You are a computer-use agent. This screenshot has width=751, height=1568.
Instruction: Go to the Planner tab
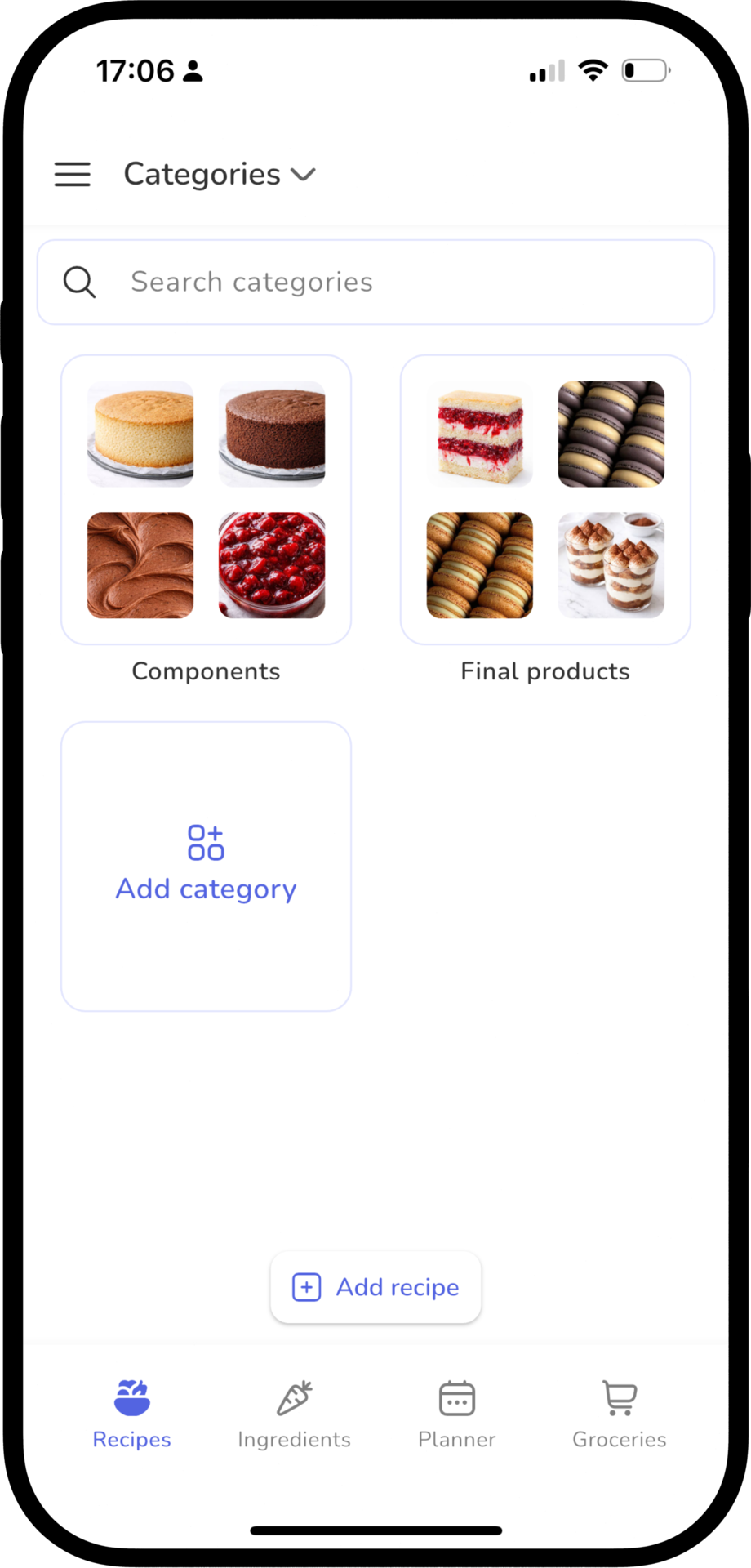point(456,1414)
